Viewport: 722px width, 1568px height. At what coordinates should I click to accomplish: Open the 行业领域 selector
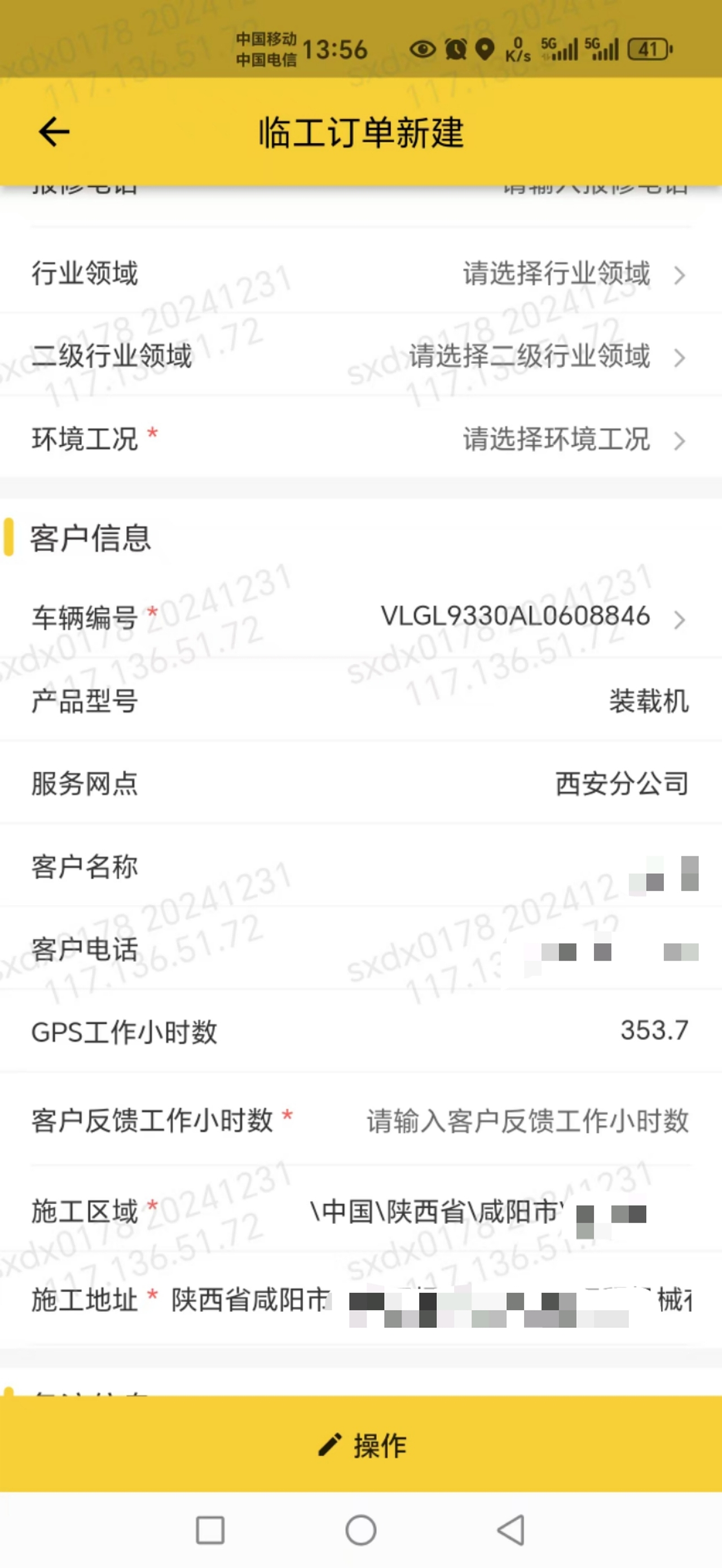(573, 274)
